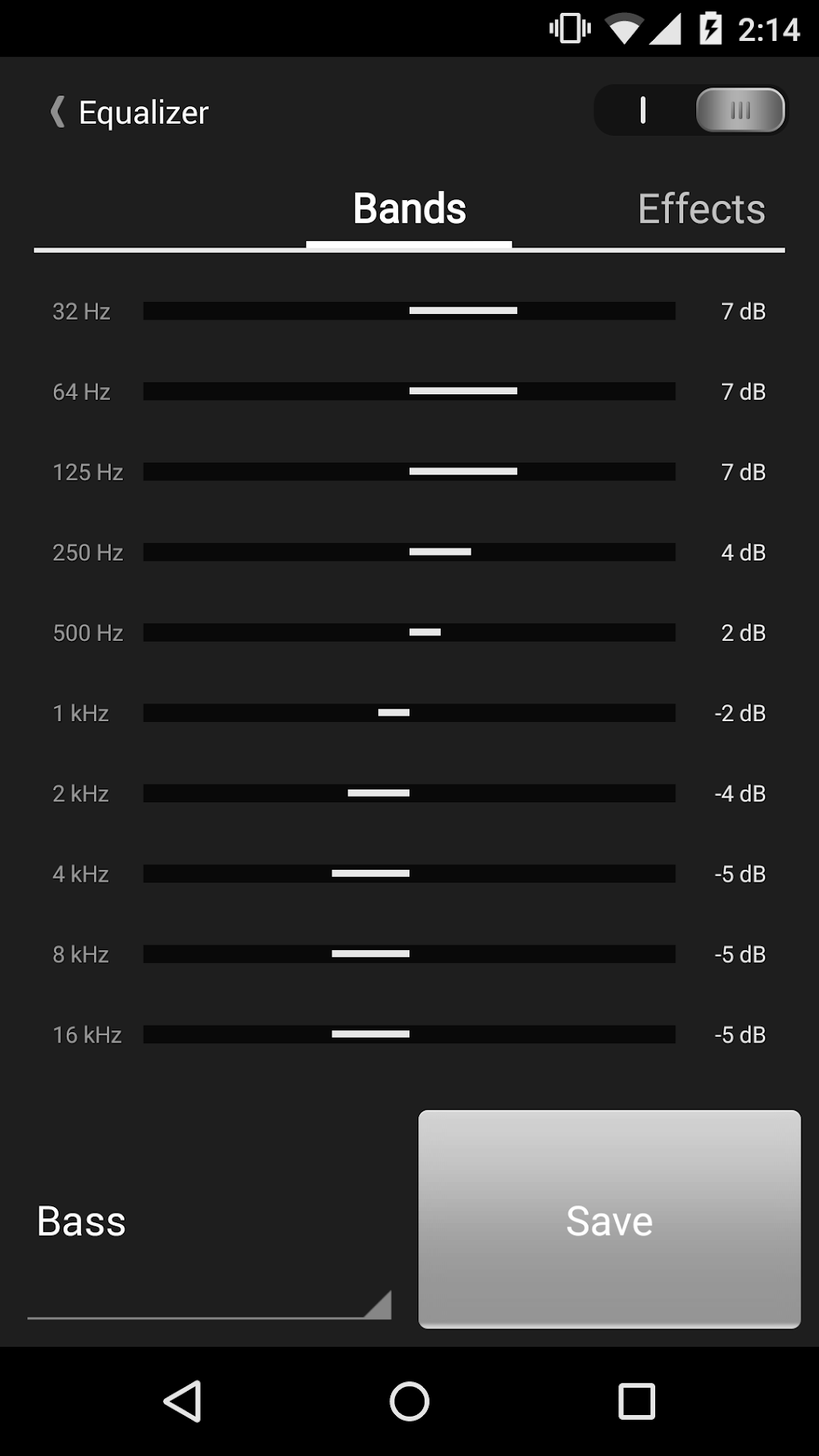Tap the 32 Hz band slider
This screenshot has width=819, height=1456.
click(409, 311)
